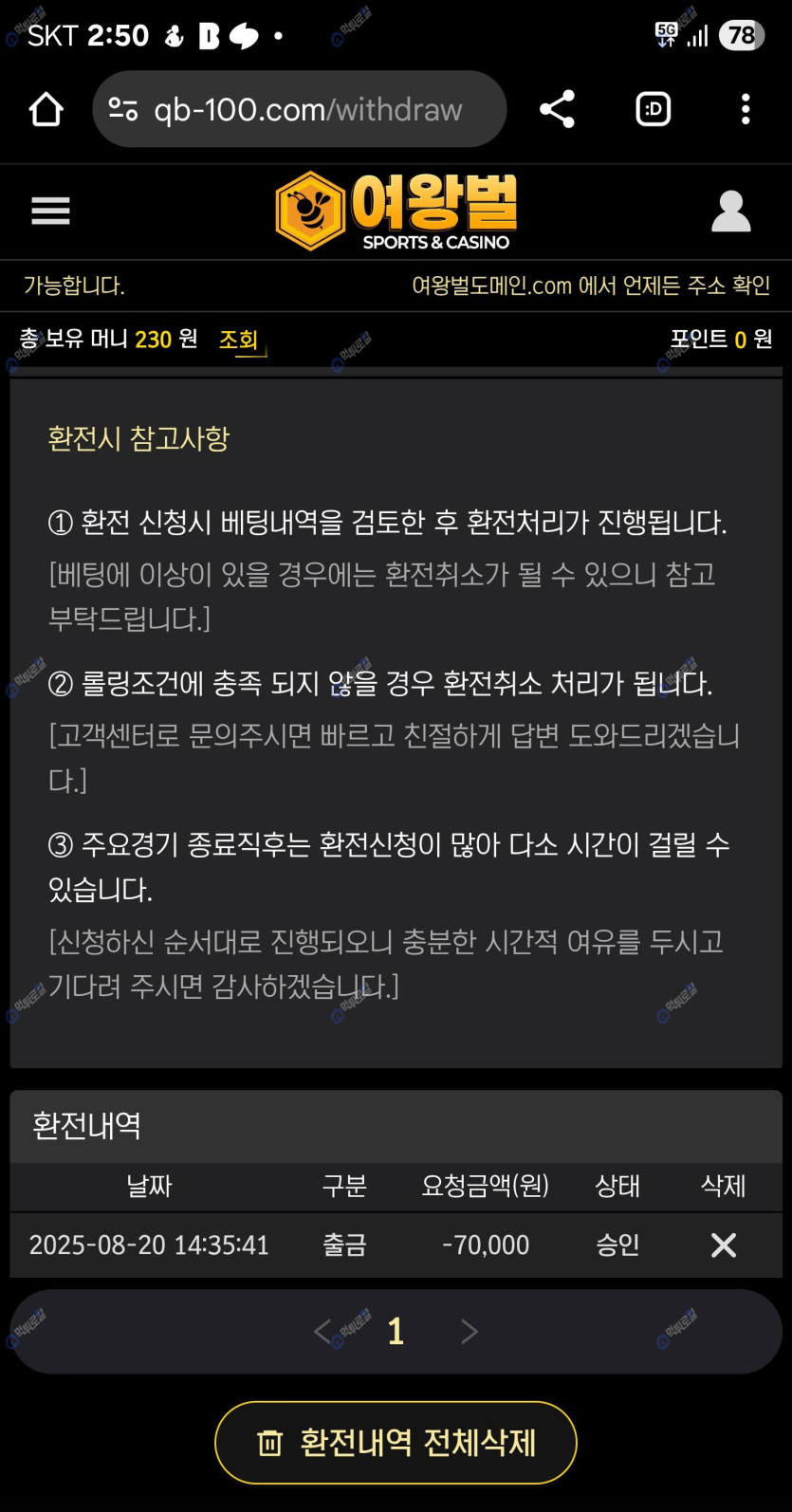Share this page from the browser
The image size is (792, 1512).
[x=557, y=110]
